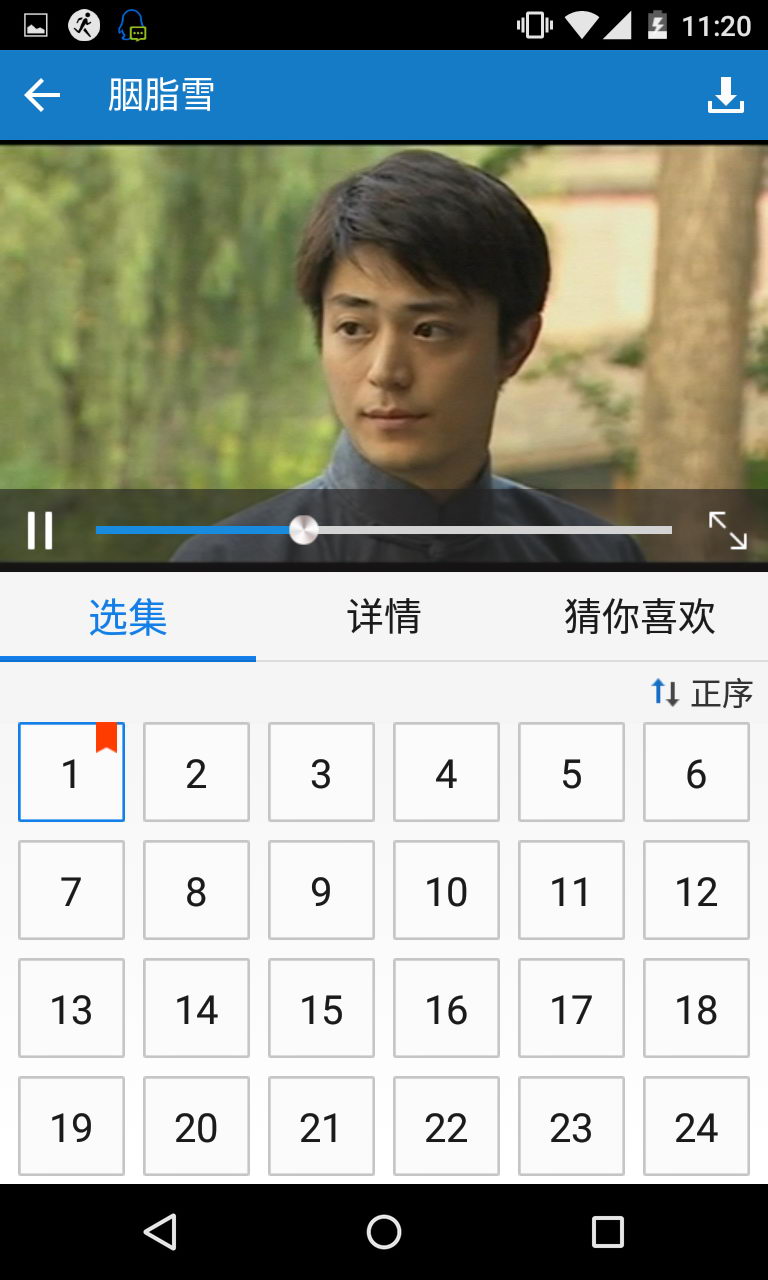Viewport: 768px width, 1280px height.
Task: Tap the system home button
Action: tap(384, 1232)
